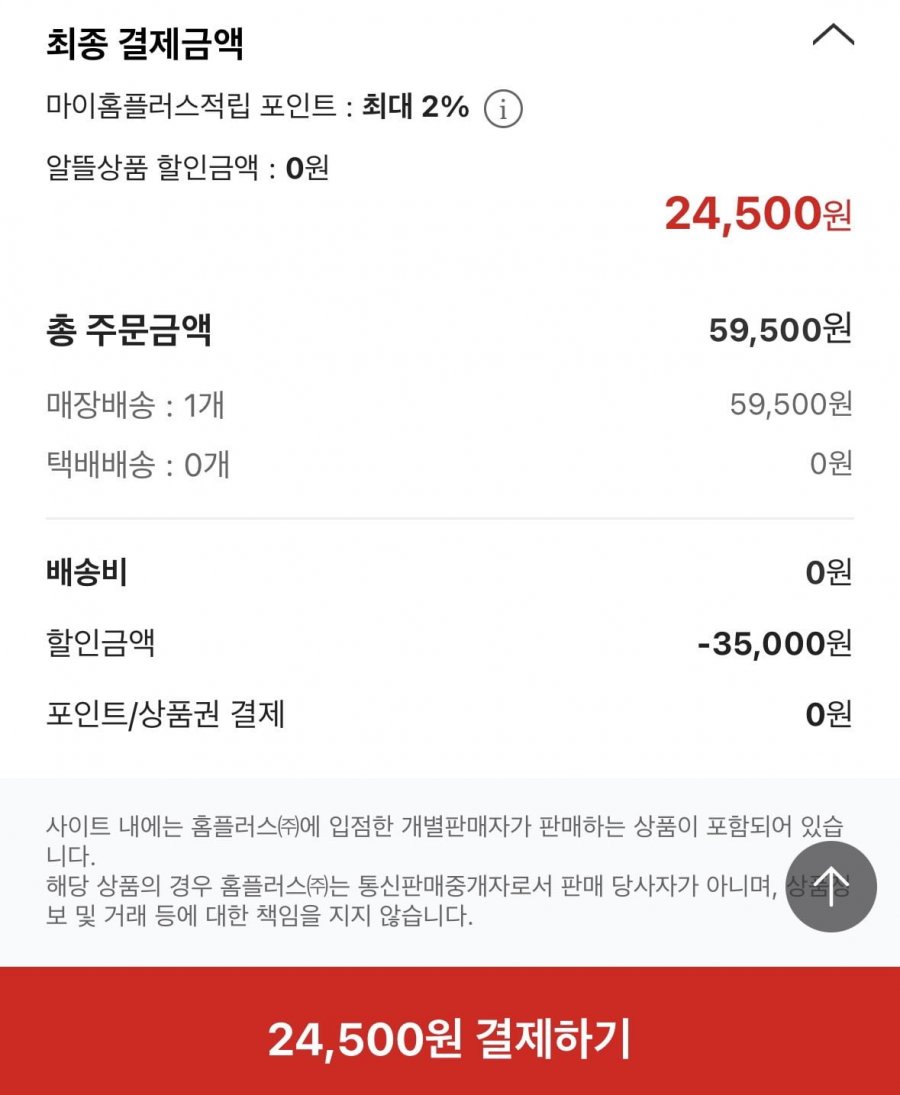Tap the scroll-to-top arrow button
This screenshot has height=1095, width=900.
pyautogui.click(x=830, y=886)
